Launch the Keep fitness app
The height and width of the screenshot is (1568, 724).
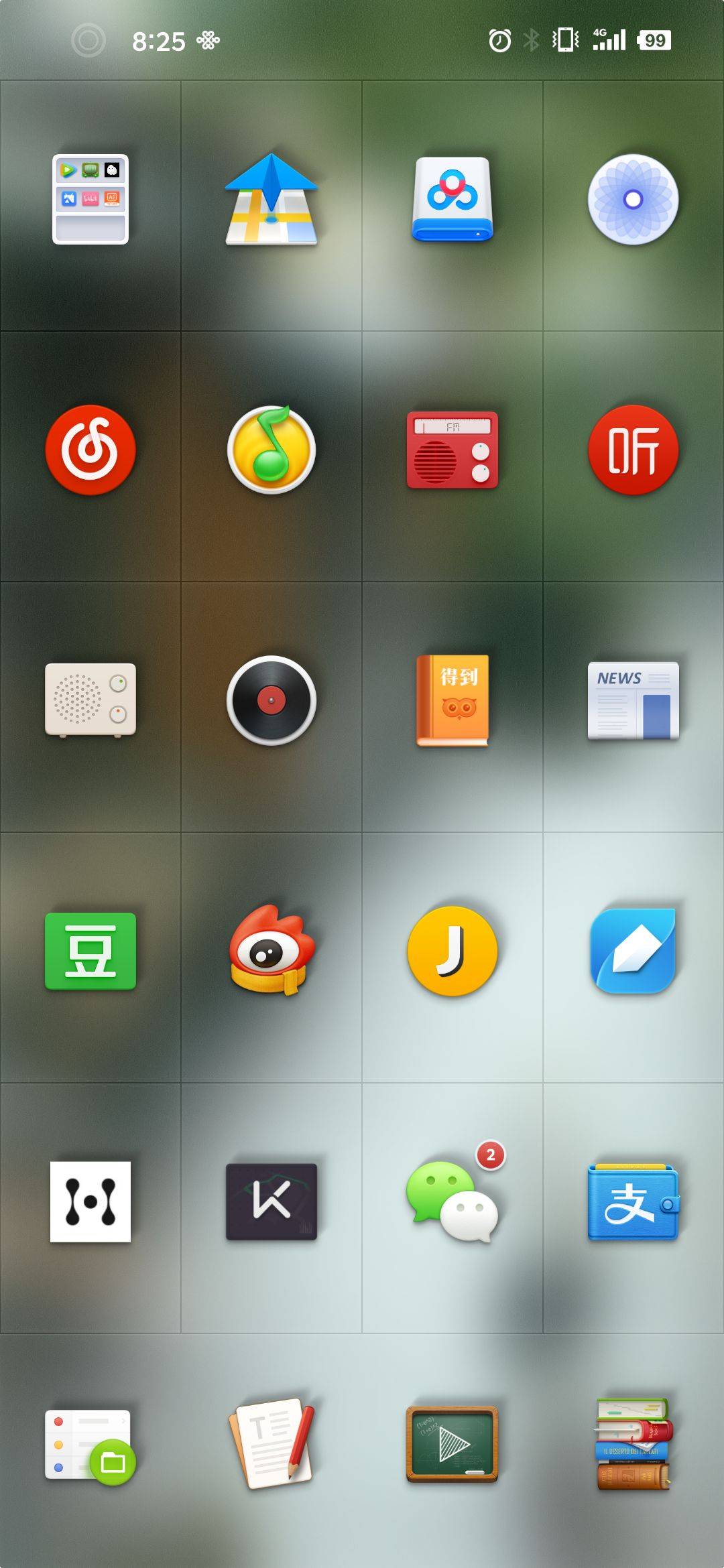pyautogui.click(x=271, y=1201)
